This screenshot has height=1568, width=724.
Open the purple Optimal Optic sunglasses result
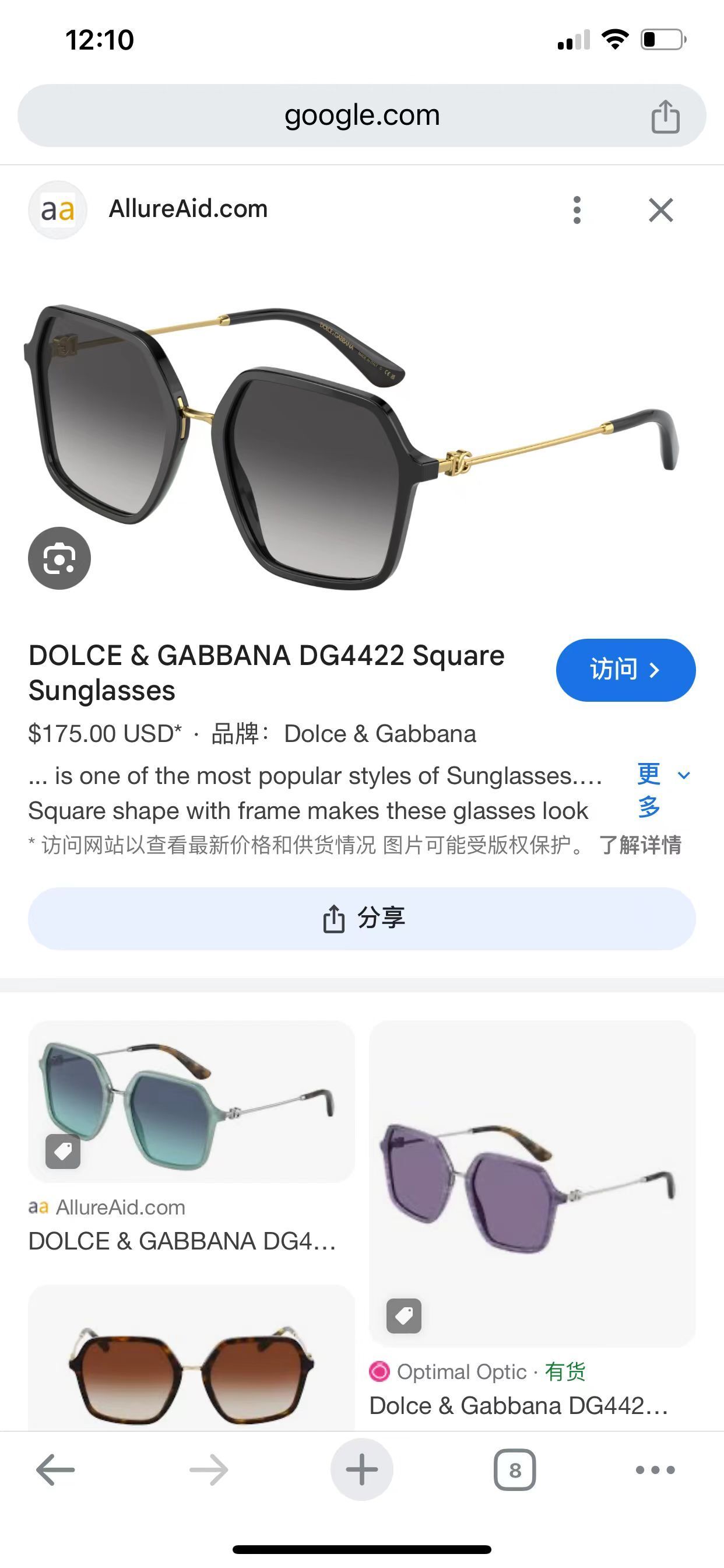pos(532,1184)
